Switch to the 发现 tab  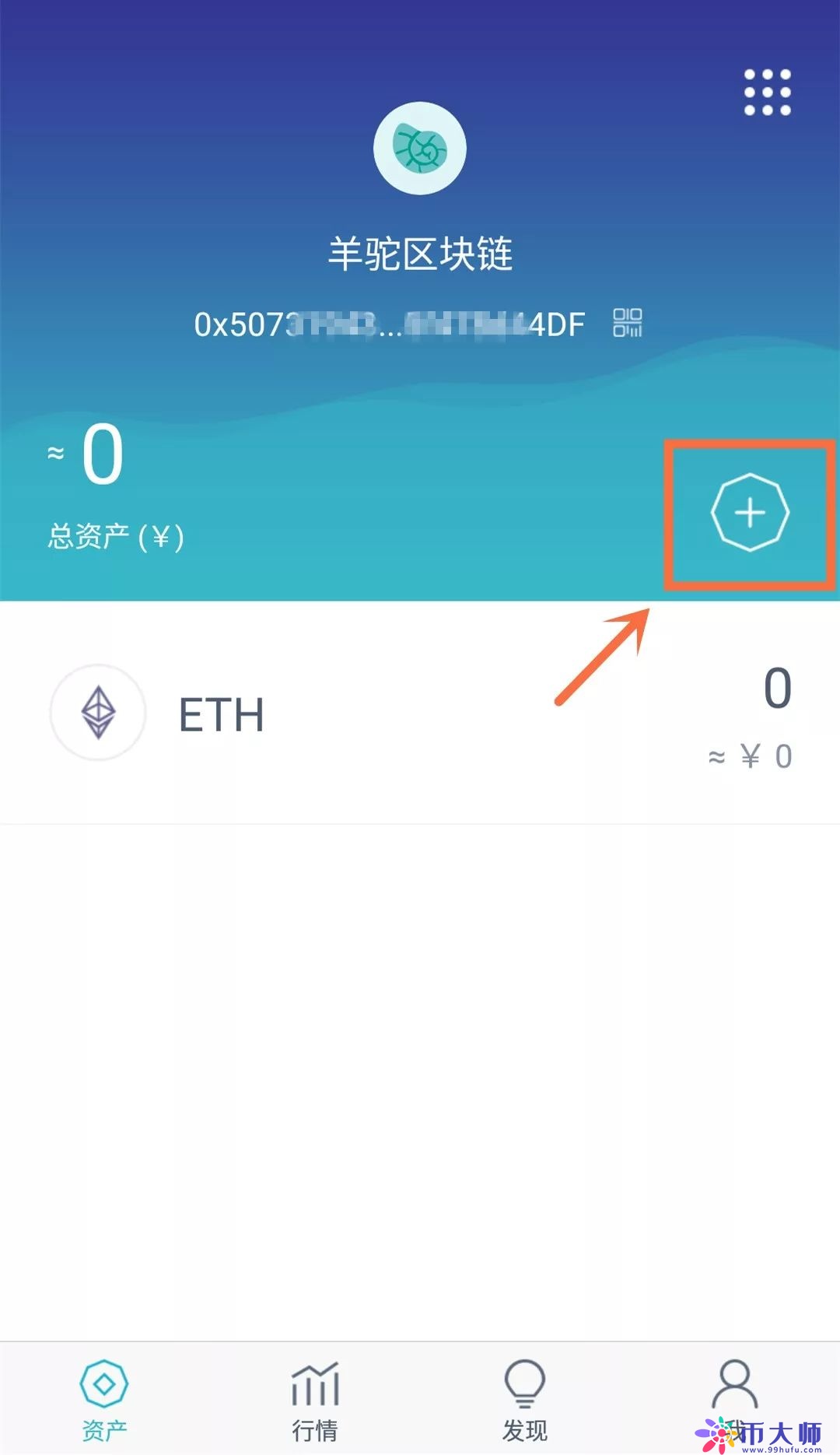[x=525, y=1399]
